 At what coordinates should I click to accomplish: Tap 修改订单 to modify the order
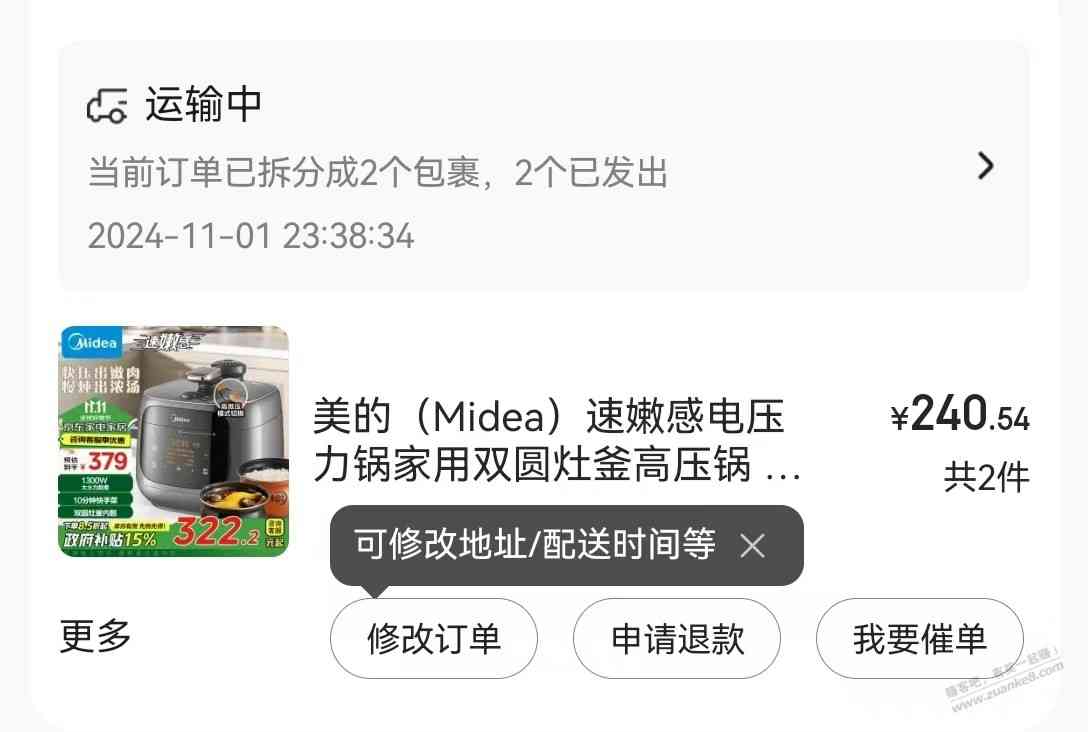click(433, 639)
